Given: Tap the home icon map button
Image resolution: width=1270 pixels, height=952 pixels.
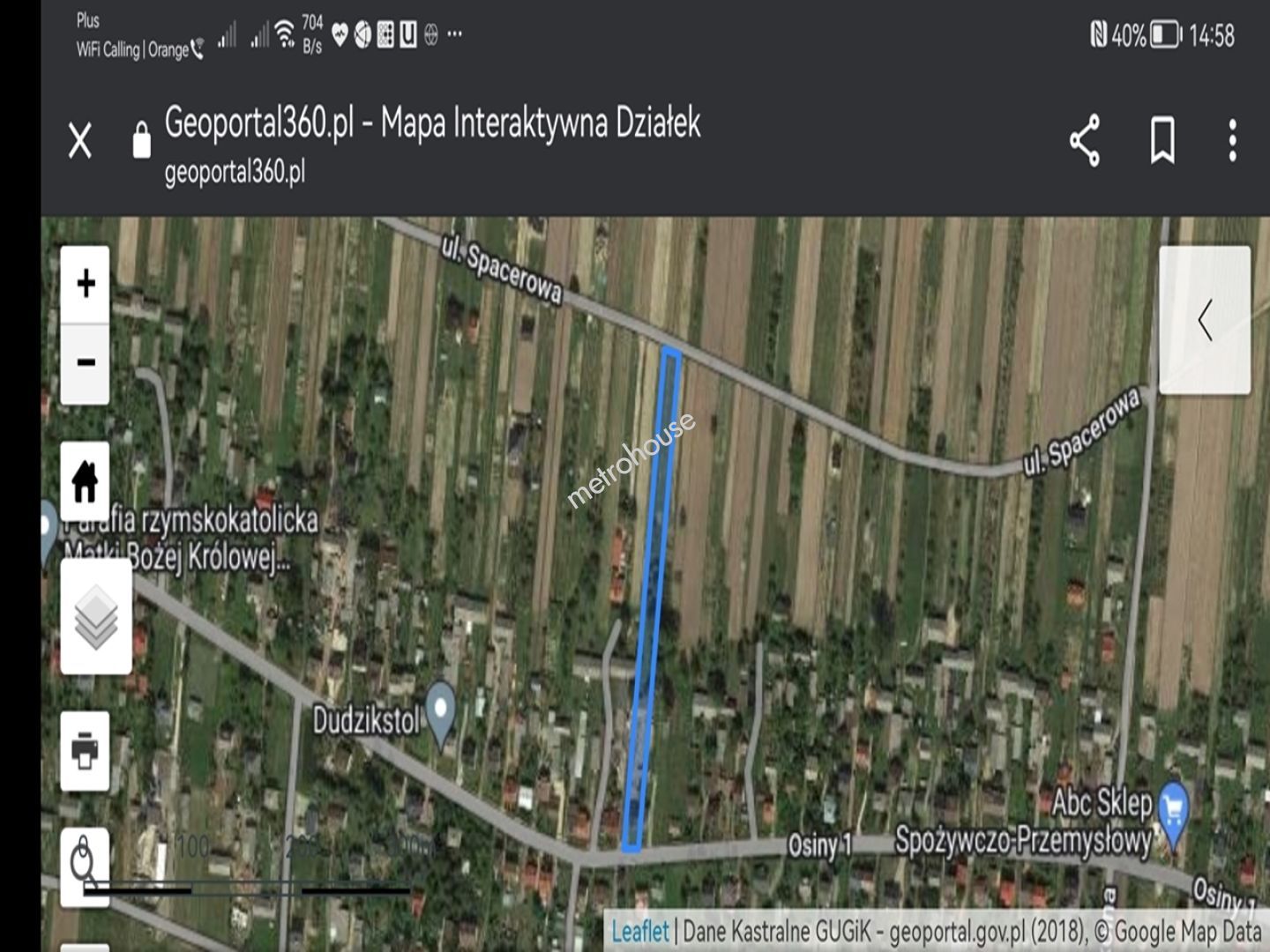Looking at the screenshot, I should click(86, 482).
